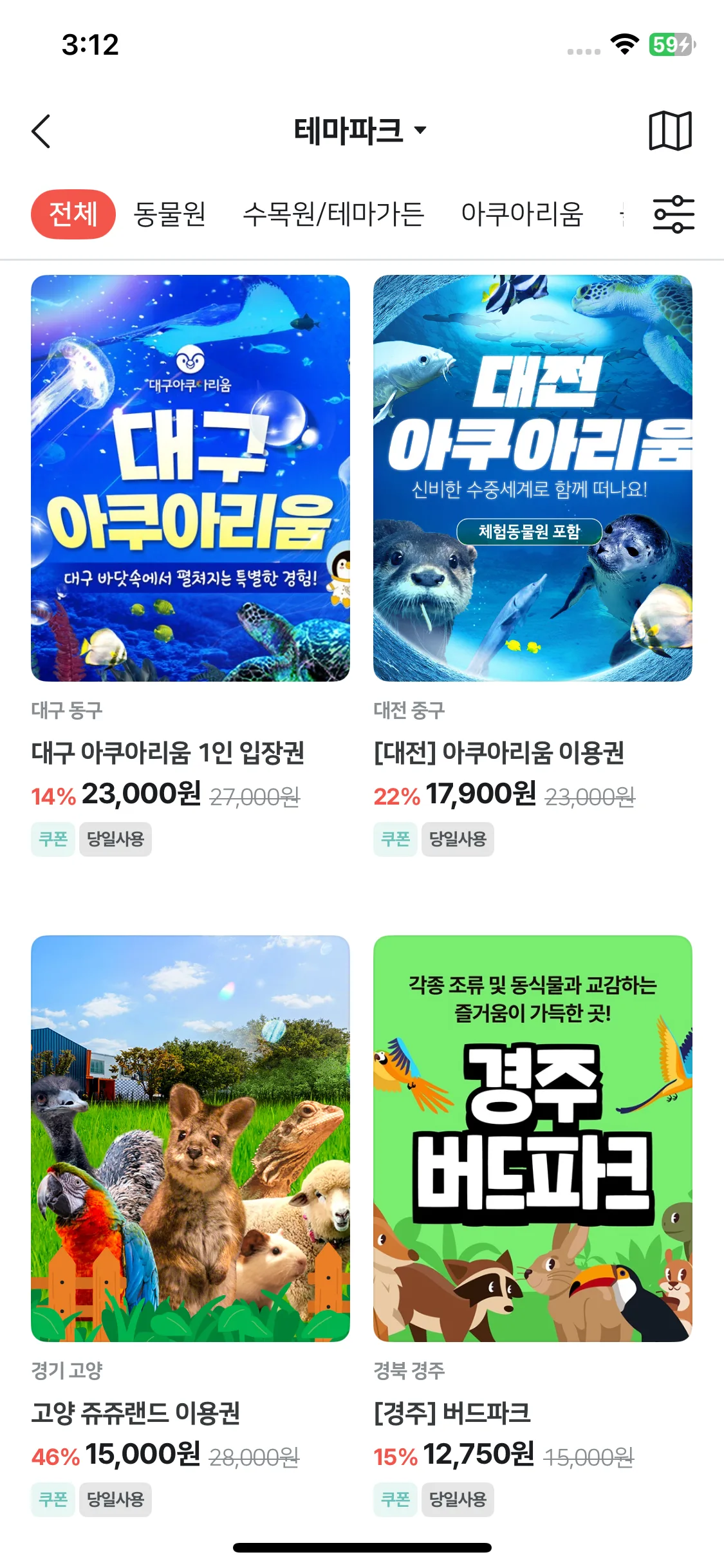724x1568 pixels.
Task: Tap the back arrow to go back
Action: pyautogui.click(x=41, y=131)
